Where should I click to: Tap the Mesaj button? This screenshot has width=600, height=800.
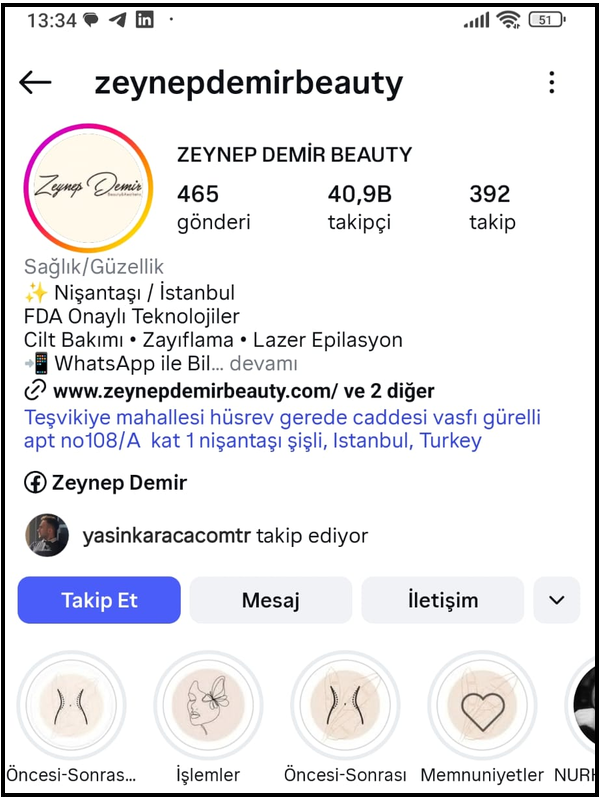click(x=271, y=601)
